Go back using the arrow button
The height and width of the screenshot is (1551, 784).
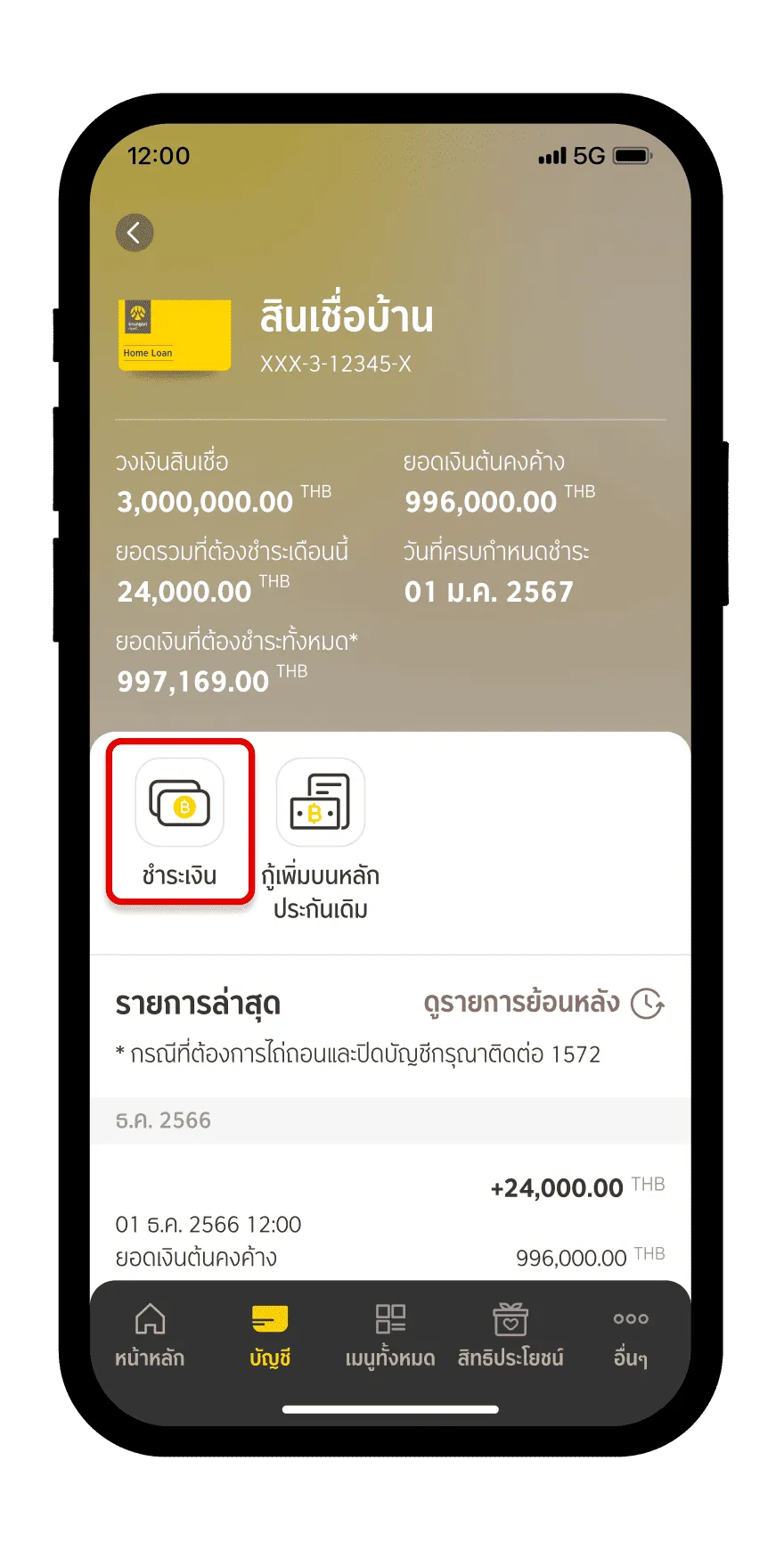(135, 234)
